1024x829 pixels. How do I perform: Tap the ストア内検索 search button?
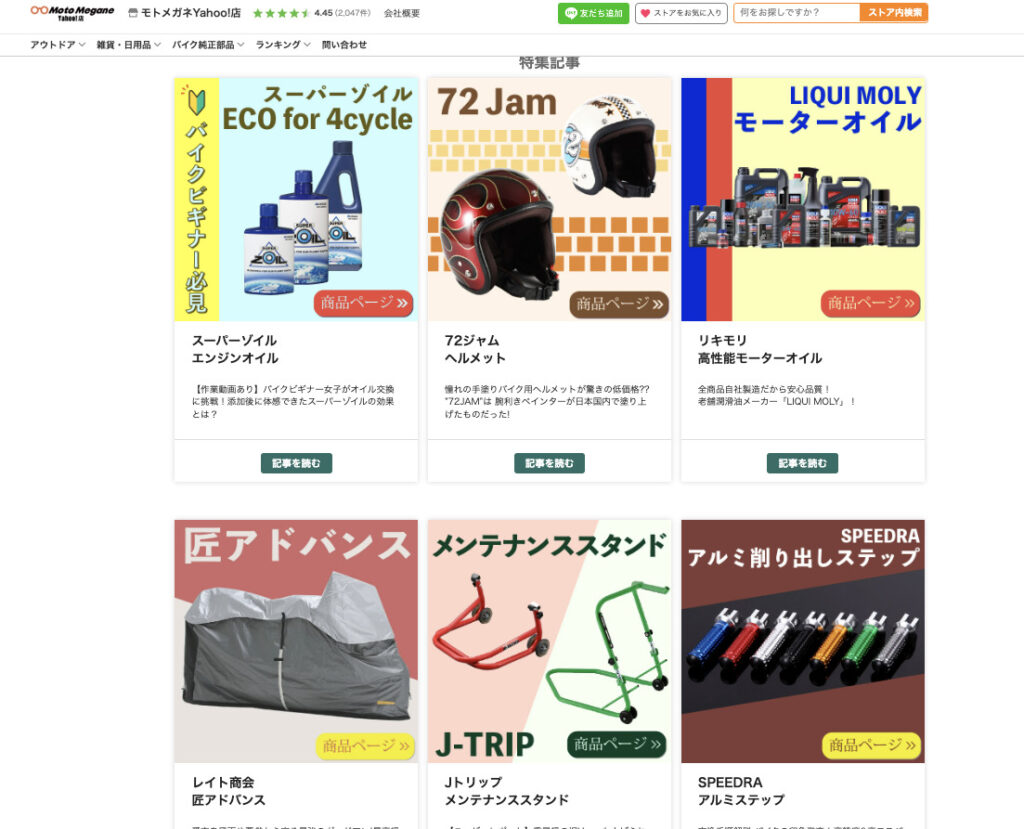click(x=894, y=13)
